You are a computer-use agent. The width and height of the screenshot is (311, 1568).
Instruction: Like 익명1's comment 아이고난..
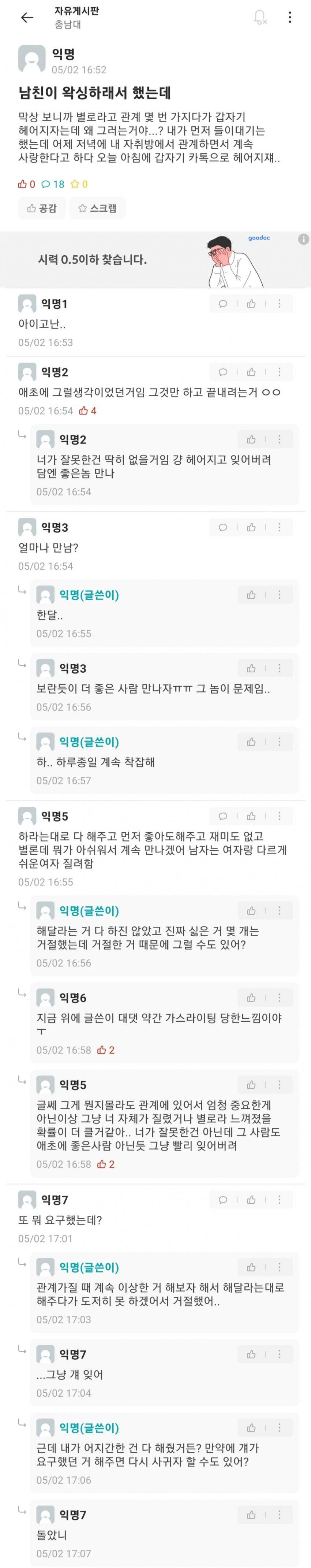[x=251, y=304]
